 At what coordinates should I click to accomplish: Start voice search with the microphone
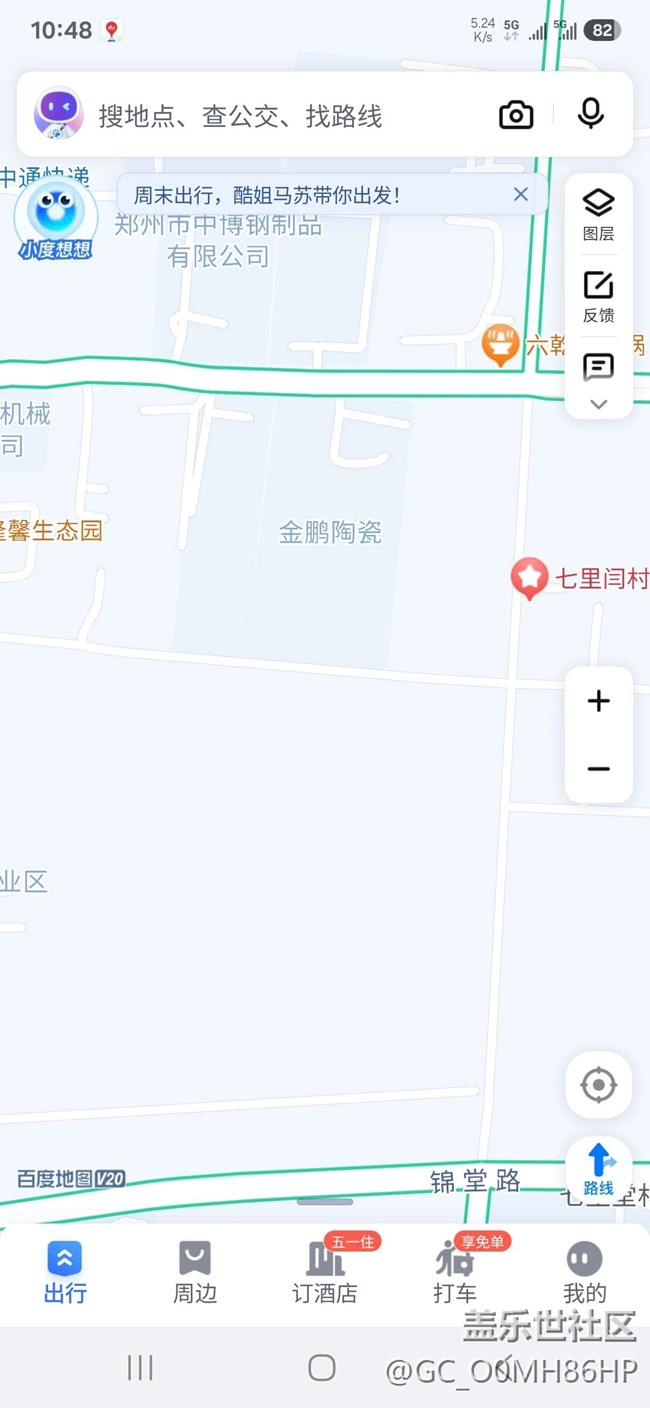(x=591, y=114)
